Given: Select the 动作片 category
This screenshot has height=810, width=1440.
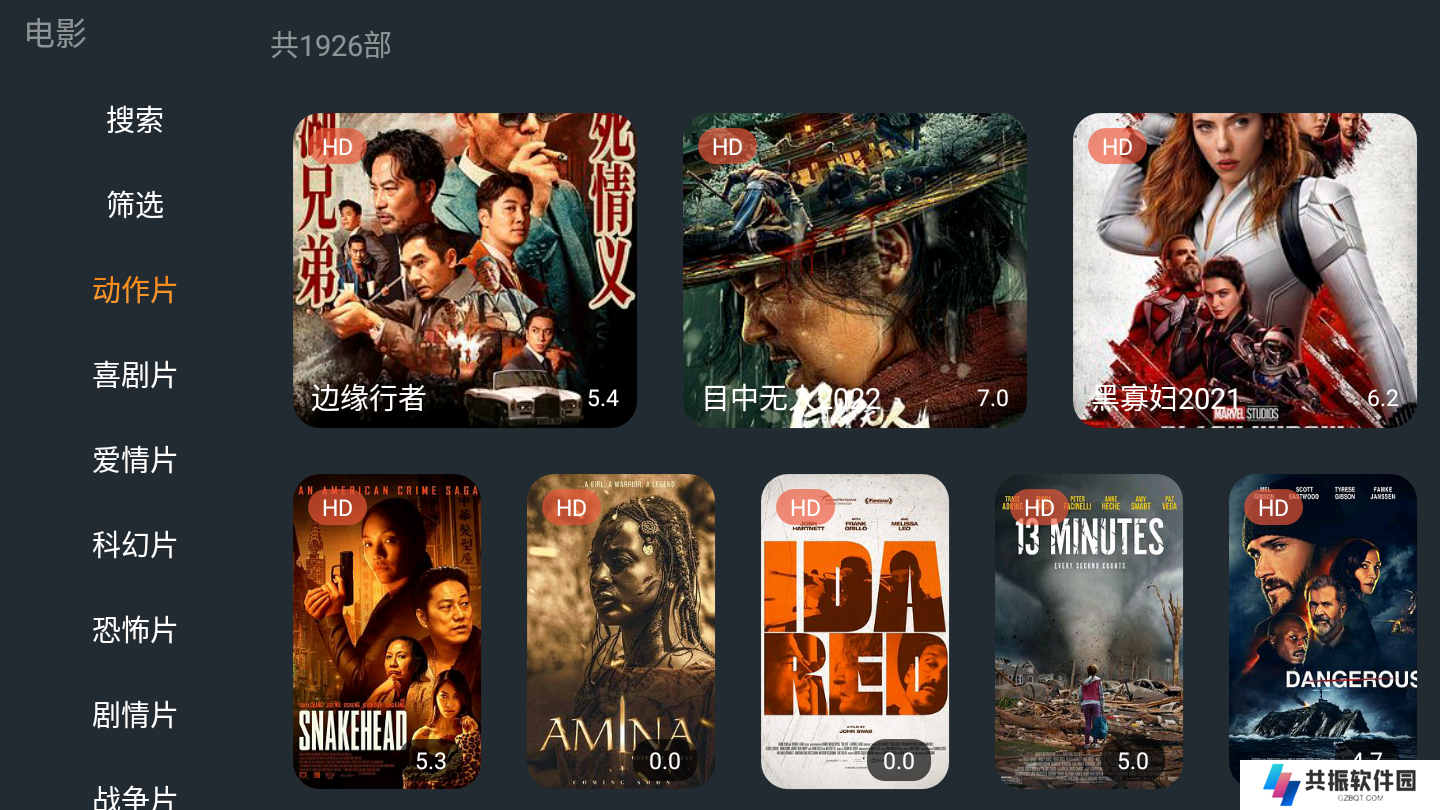Looking at the screenshot, I should (135, 291).
